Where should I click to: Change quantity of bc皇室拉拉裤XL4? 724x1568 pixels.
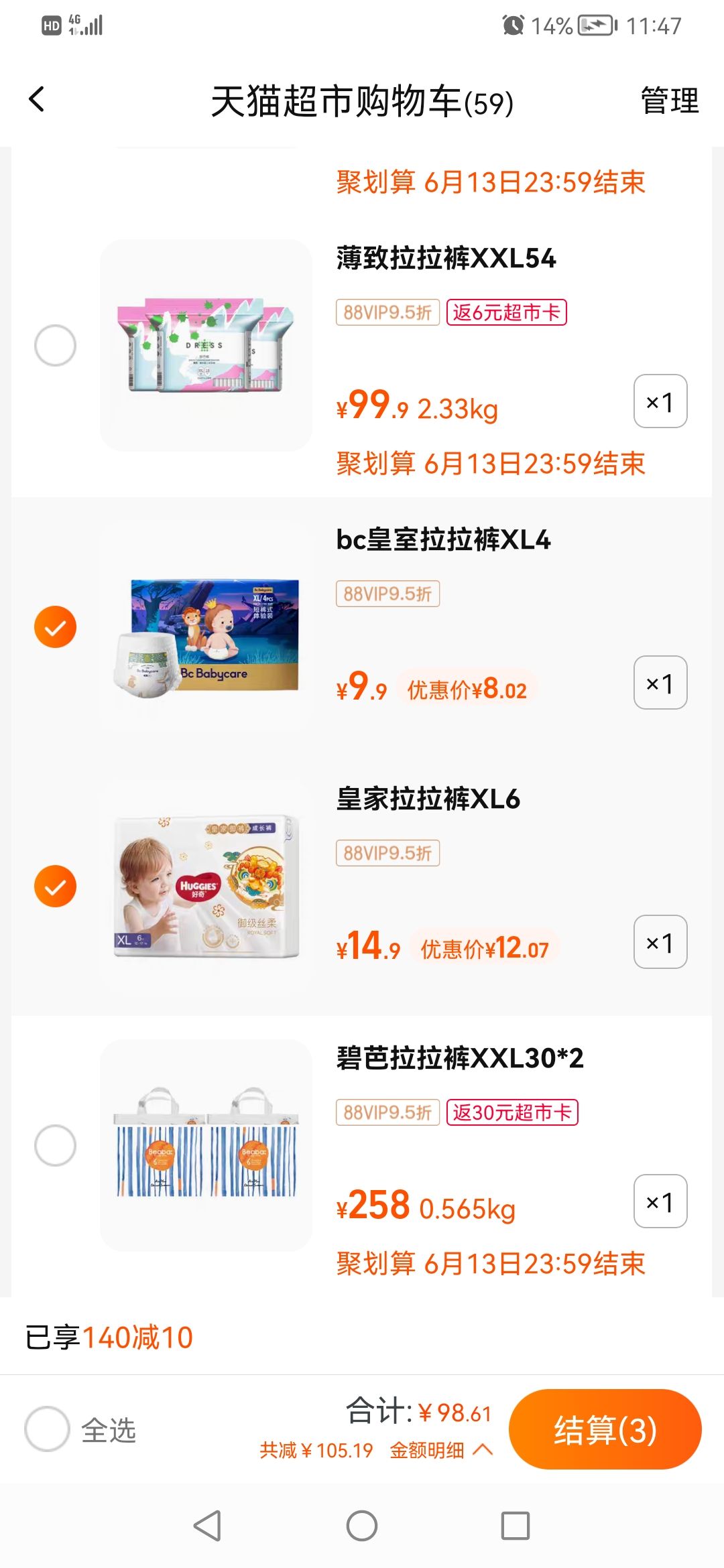click(660, 682)
